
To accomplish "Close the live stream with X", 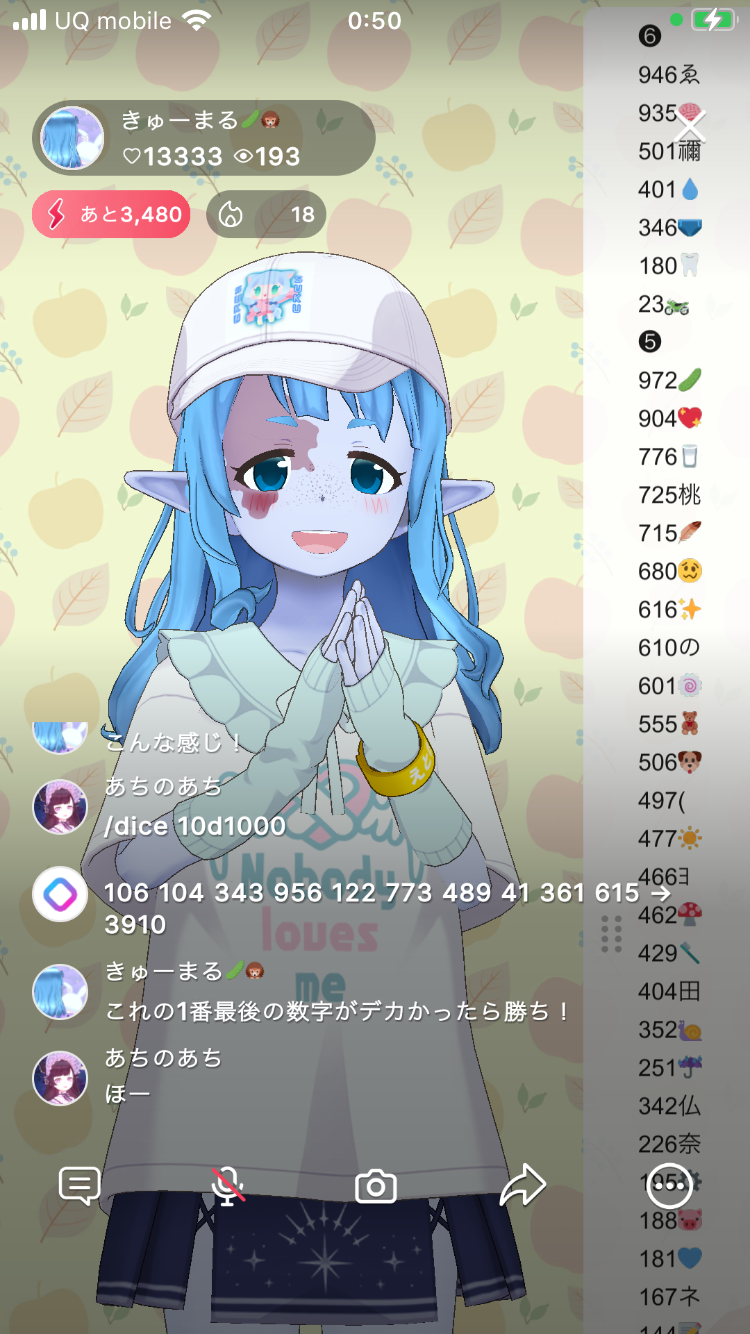I will [x=690, y=126].
